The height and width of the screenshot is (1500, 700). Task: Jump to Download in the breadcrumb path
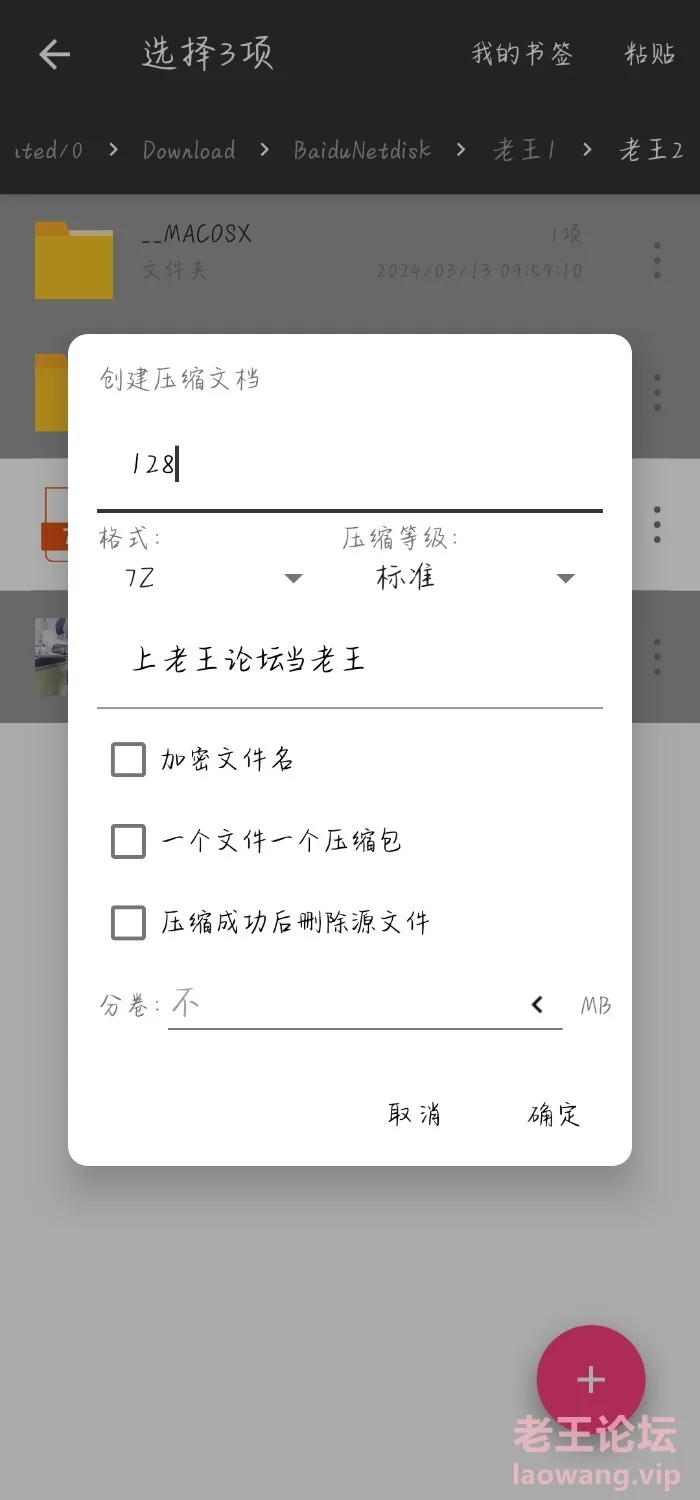coord(189,151)
